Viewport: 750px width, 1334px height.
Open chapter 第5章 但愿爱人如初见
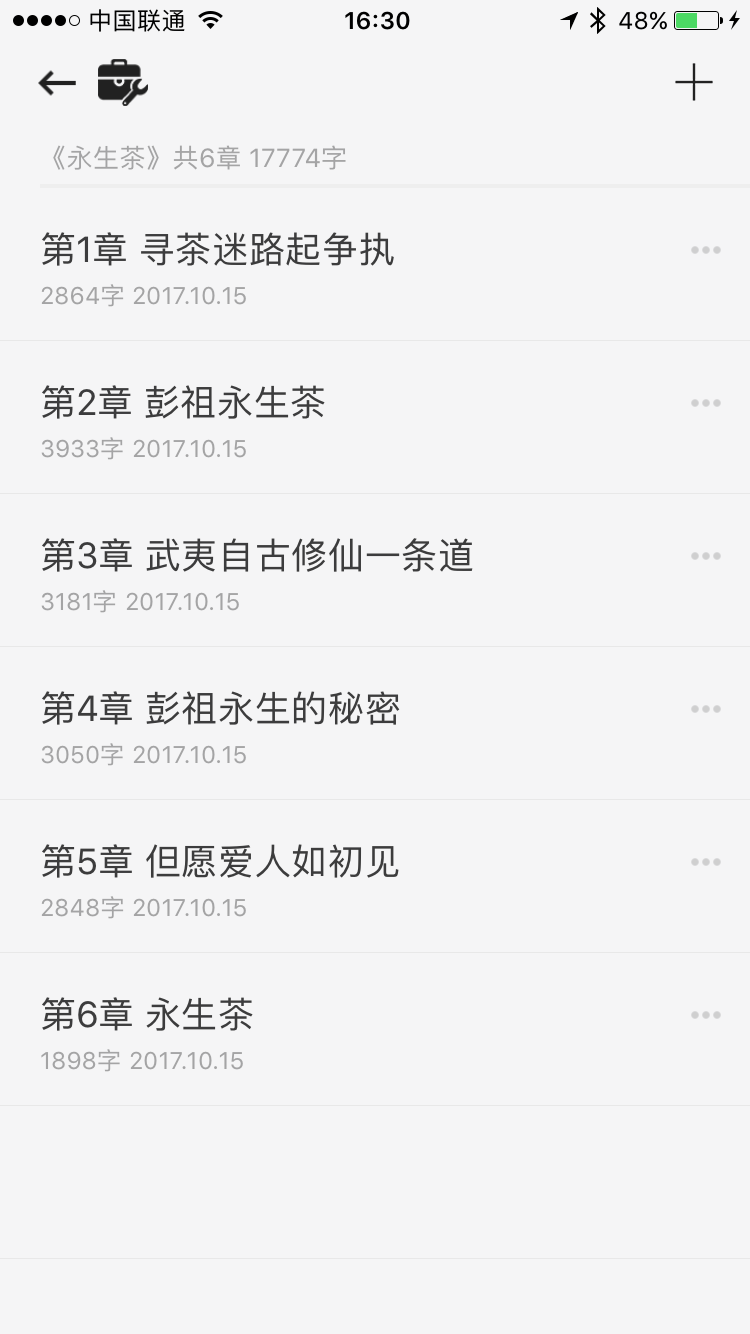[x=220, y=862]
